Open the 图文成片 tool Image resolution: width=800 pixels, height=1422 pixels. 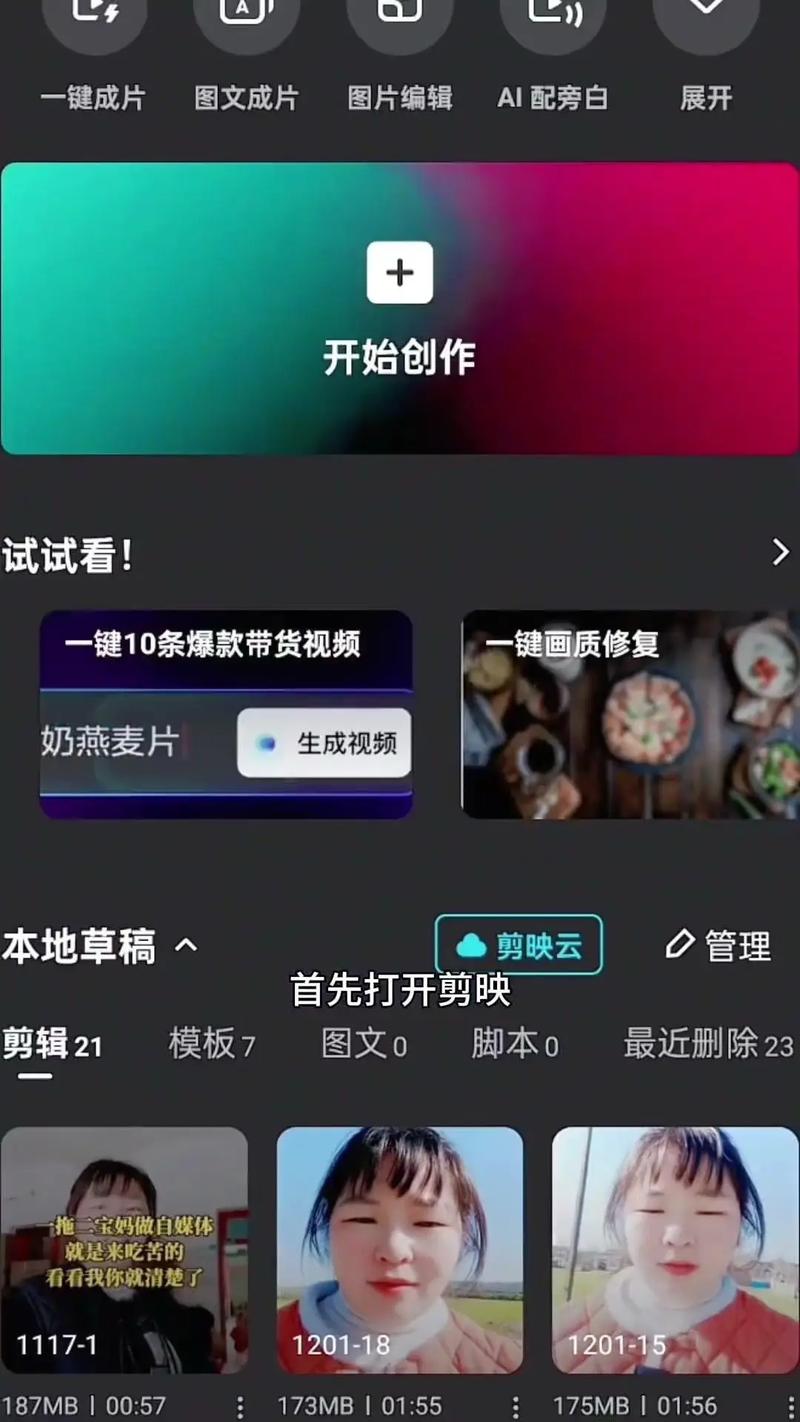(246, 20)
